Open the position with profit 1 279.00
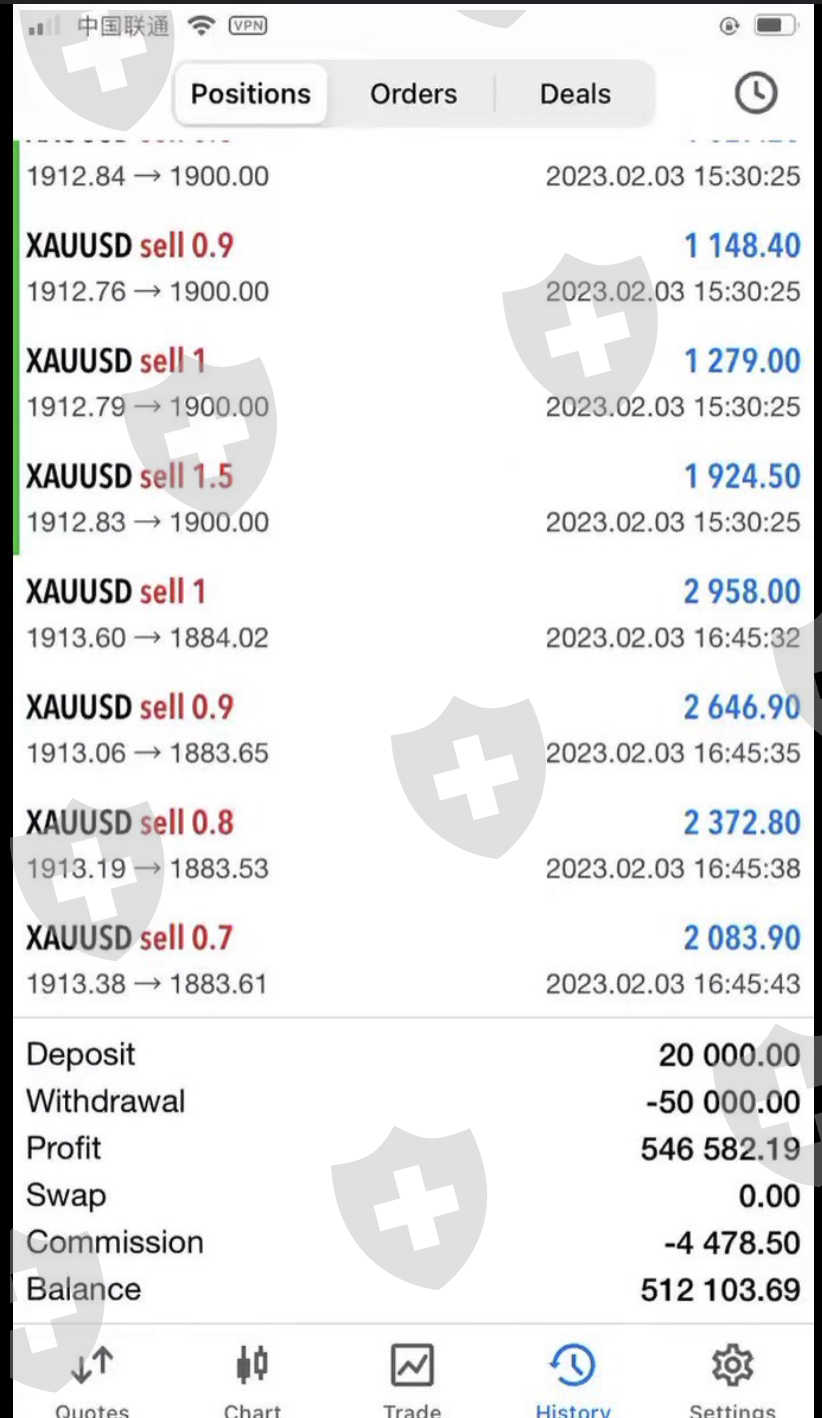 coord(411,383)
